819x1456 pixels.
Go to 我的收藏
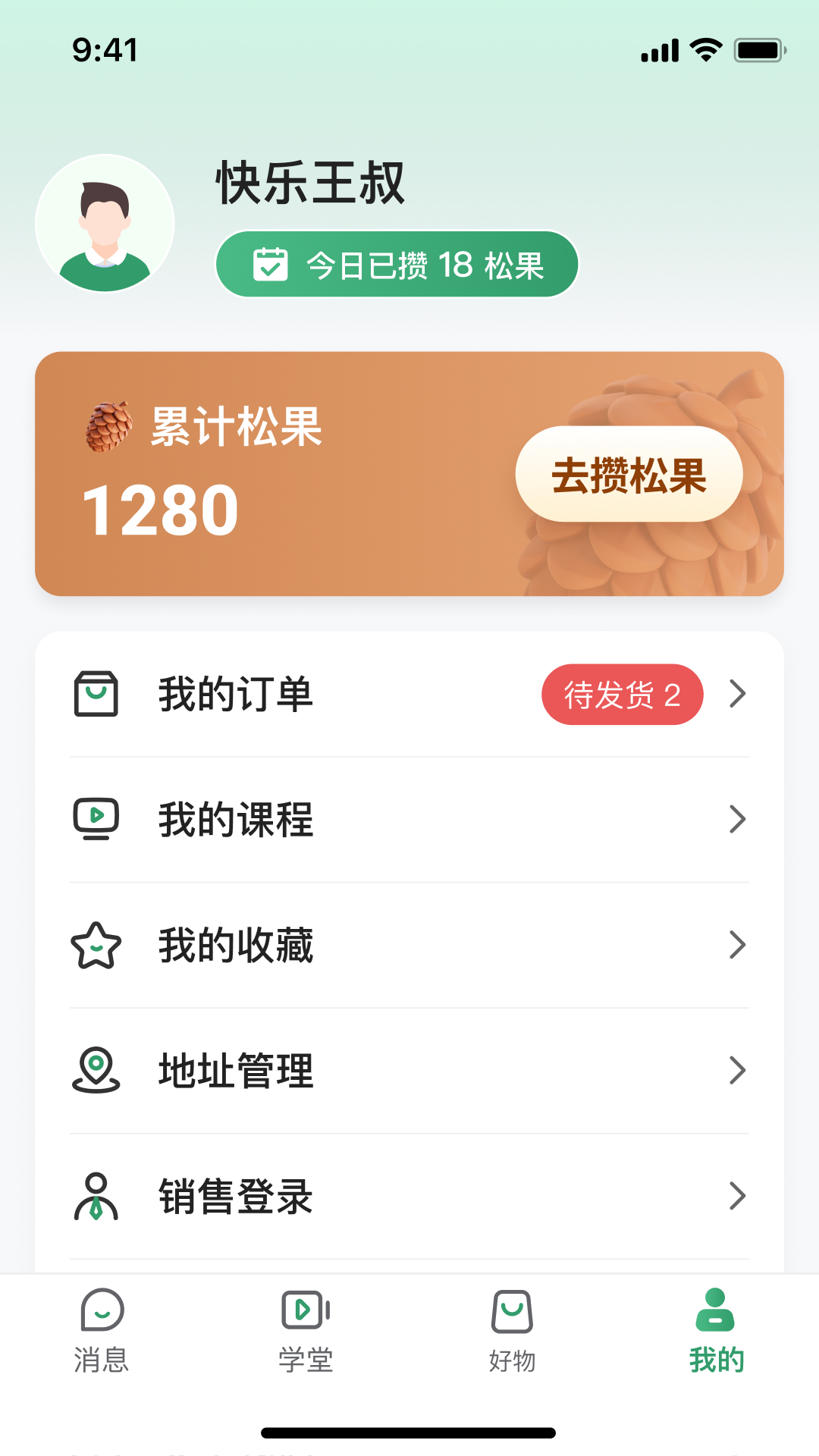(409, 946)
